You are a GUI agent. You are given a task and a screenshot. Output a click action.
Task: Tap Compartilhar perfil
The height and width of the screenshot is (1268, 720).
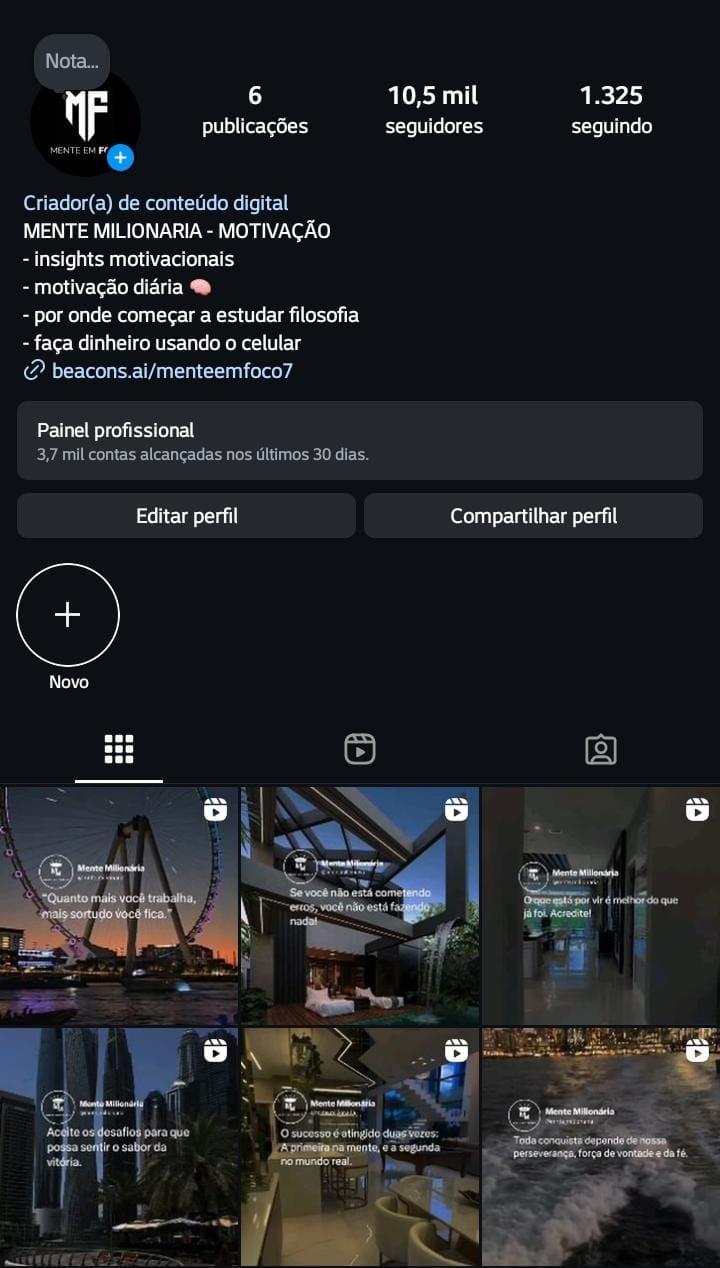tap(533, 516)
